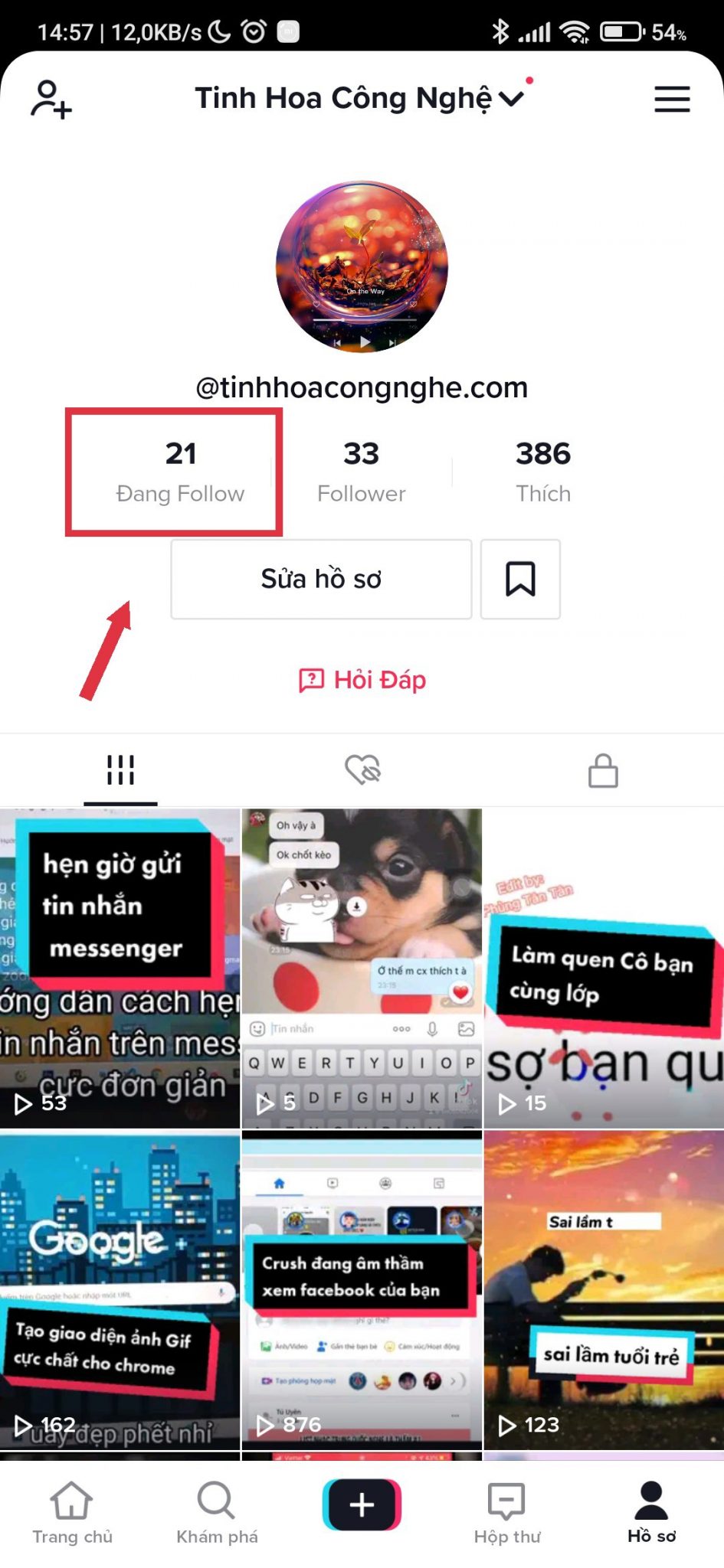View the 33 Follower list
This screenshot has height=1568, width=724.
point(361,472)
